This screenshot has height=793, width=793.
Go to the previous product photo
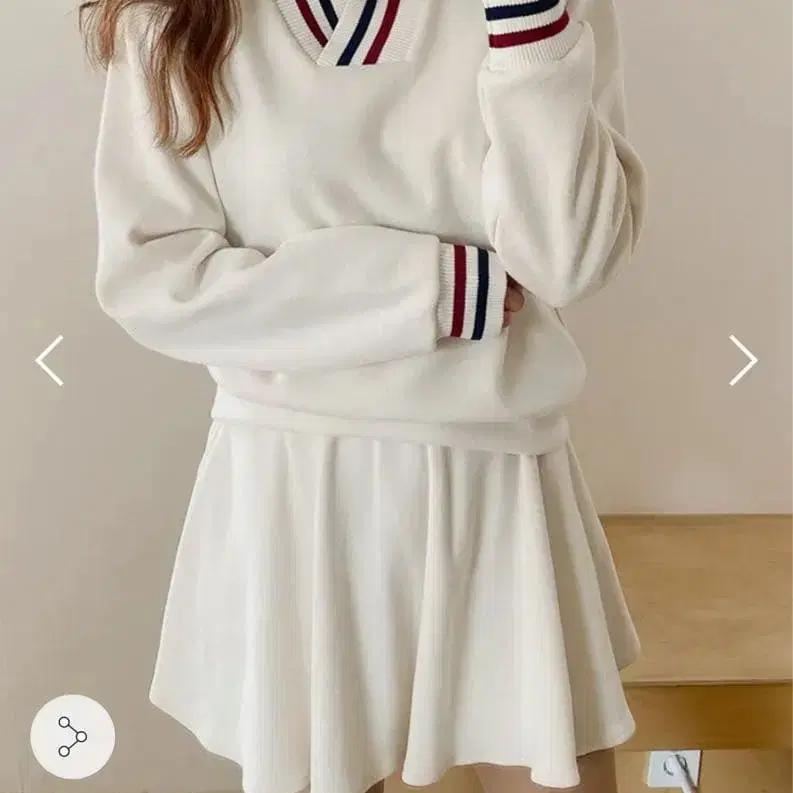click(50, 361)
